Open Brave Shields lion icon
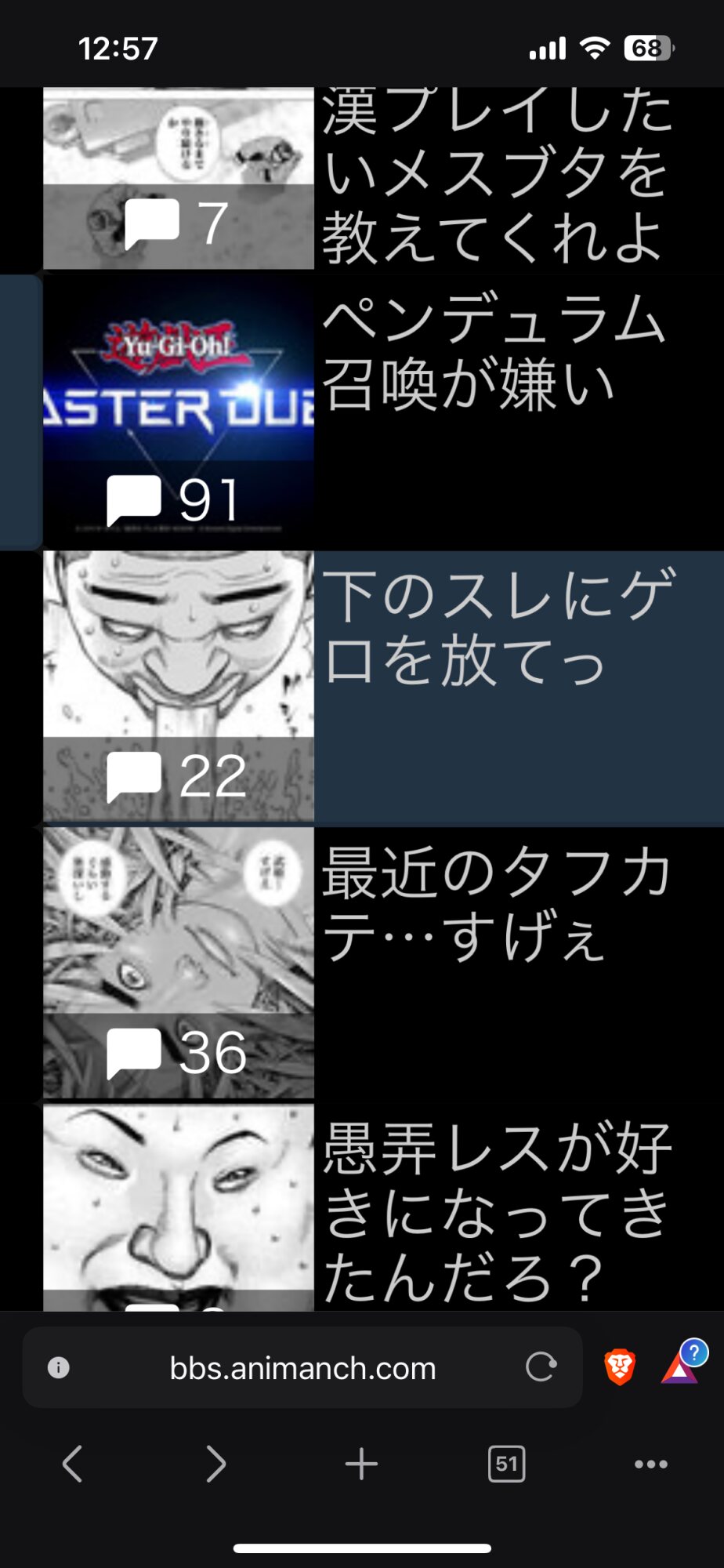724x1568 pixels. [x=619, y=1367]
